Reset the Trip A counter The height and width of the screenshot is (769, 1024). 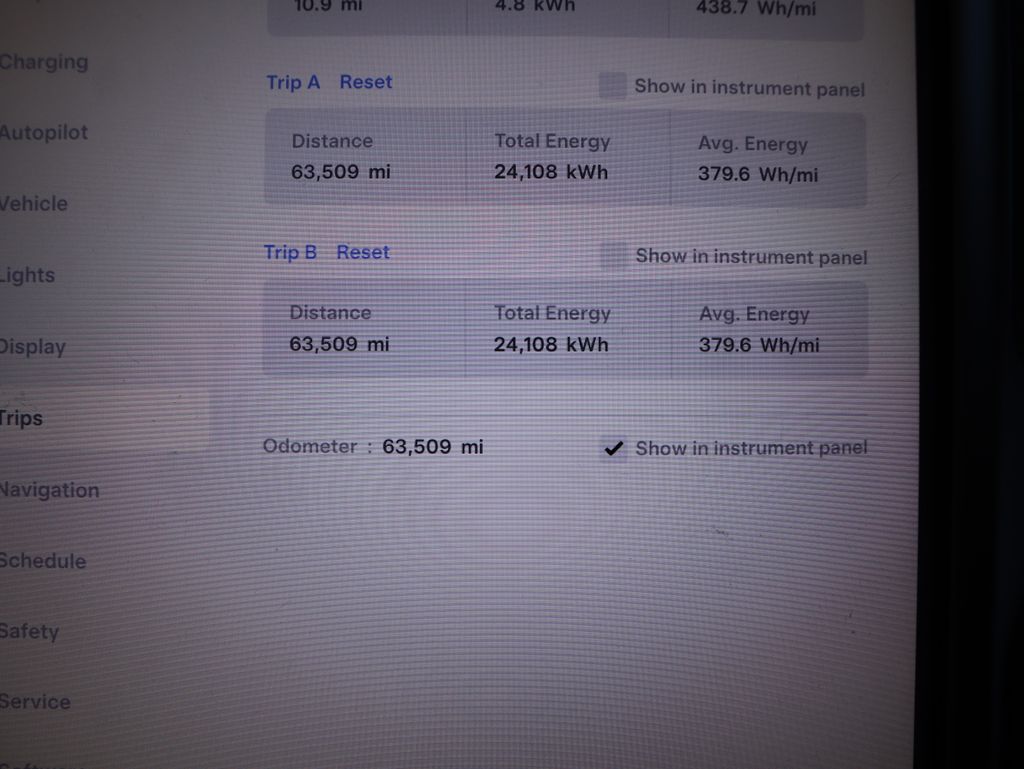pos(366,82)
